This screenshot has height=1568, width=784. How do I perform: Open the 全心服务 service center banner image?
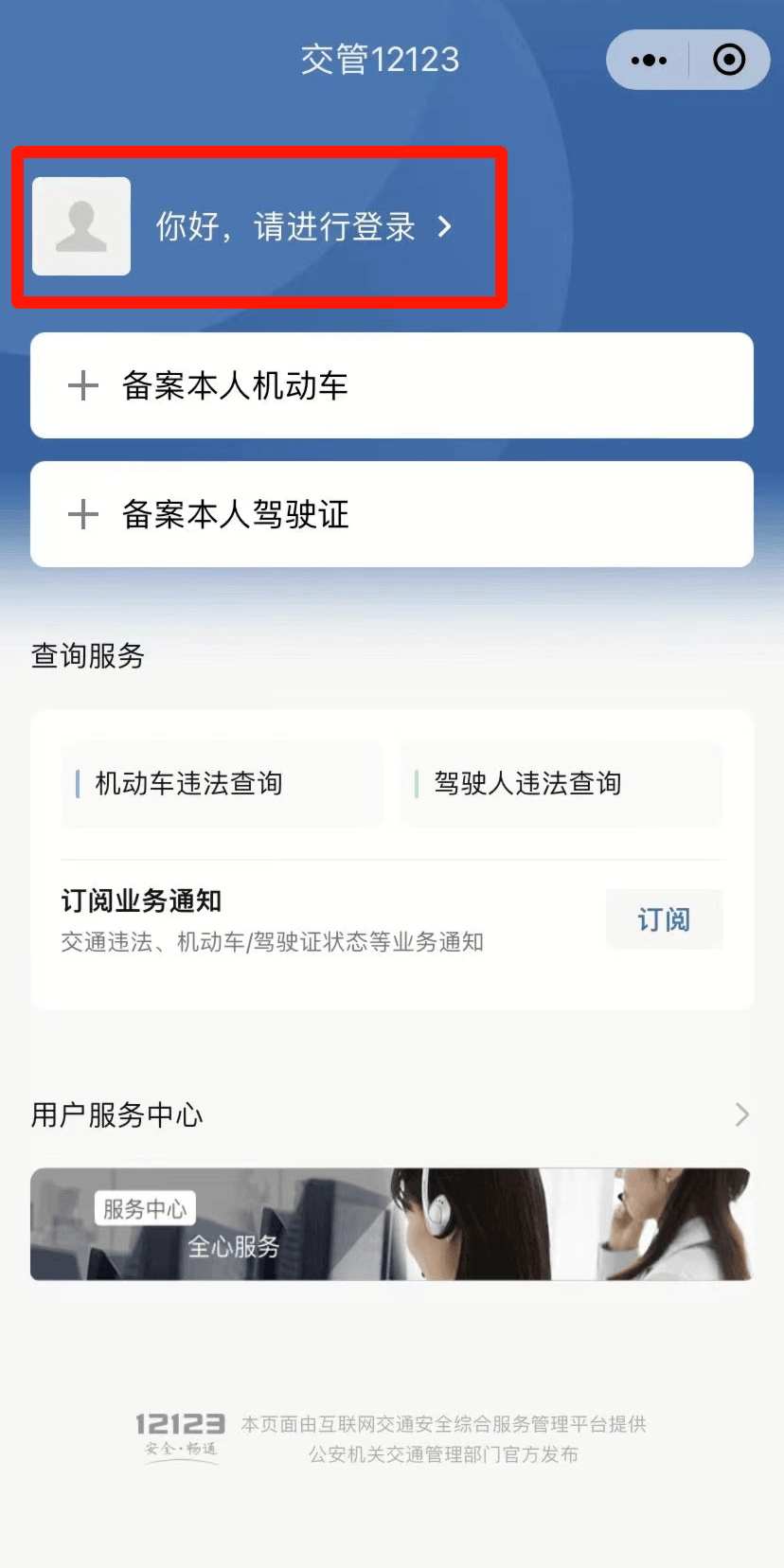click(x=391, y=1223)
